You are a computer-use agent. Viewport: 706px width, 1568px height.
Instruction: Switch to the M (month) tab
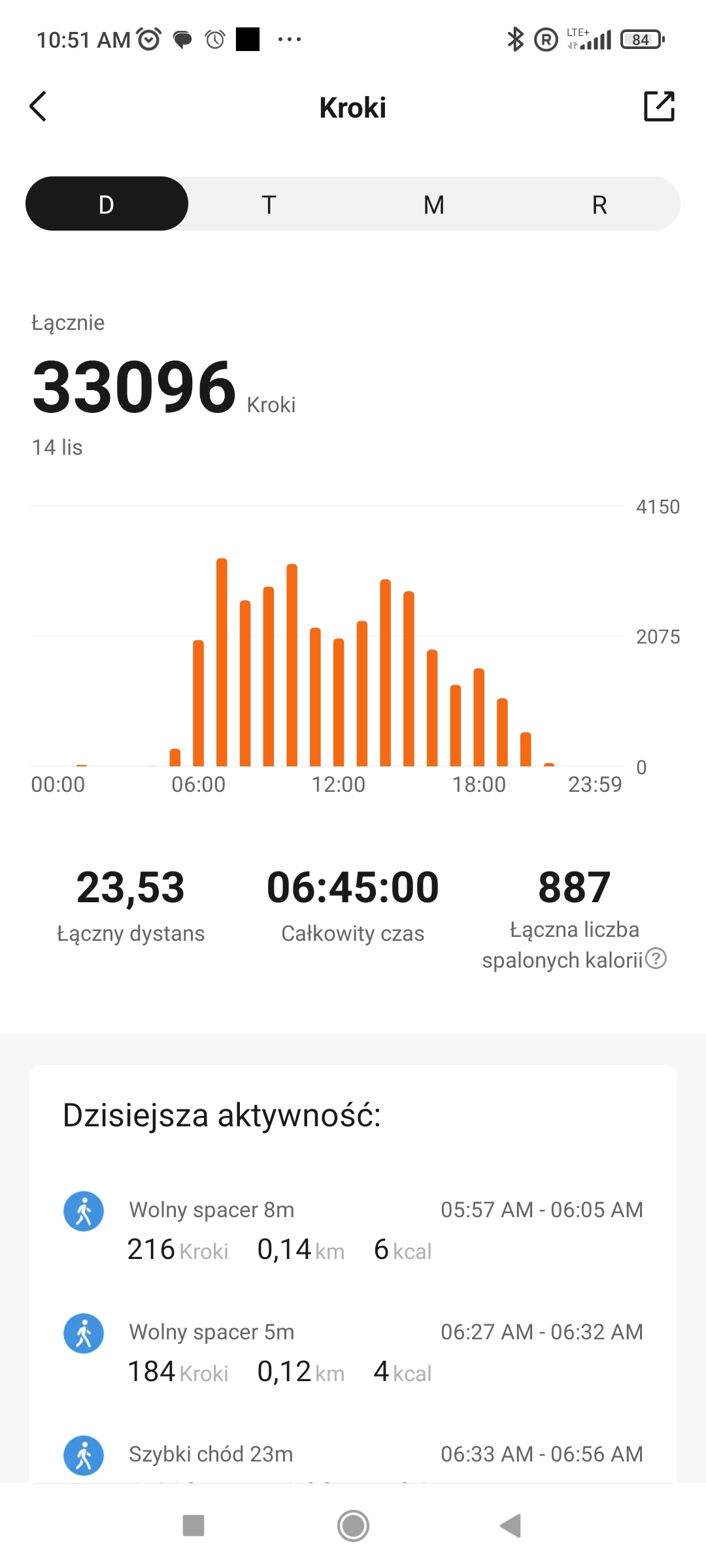click(x=433, y=204)
